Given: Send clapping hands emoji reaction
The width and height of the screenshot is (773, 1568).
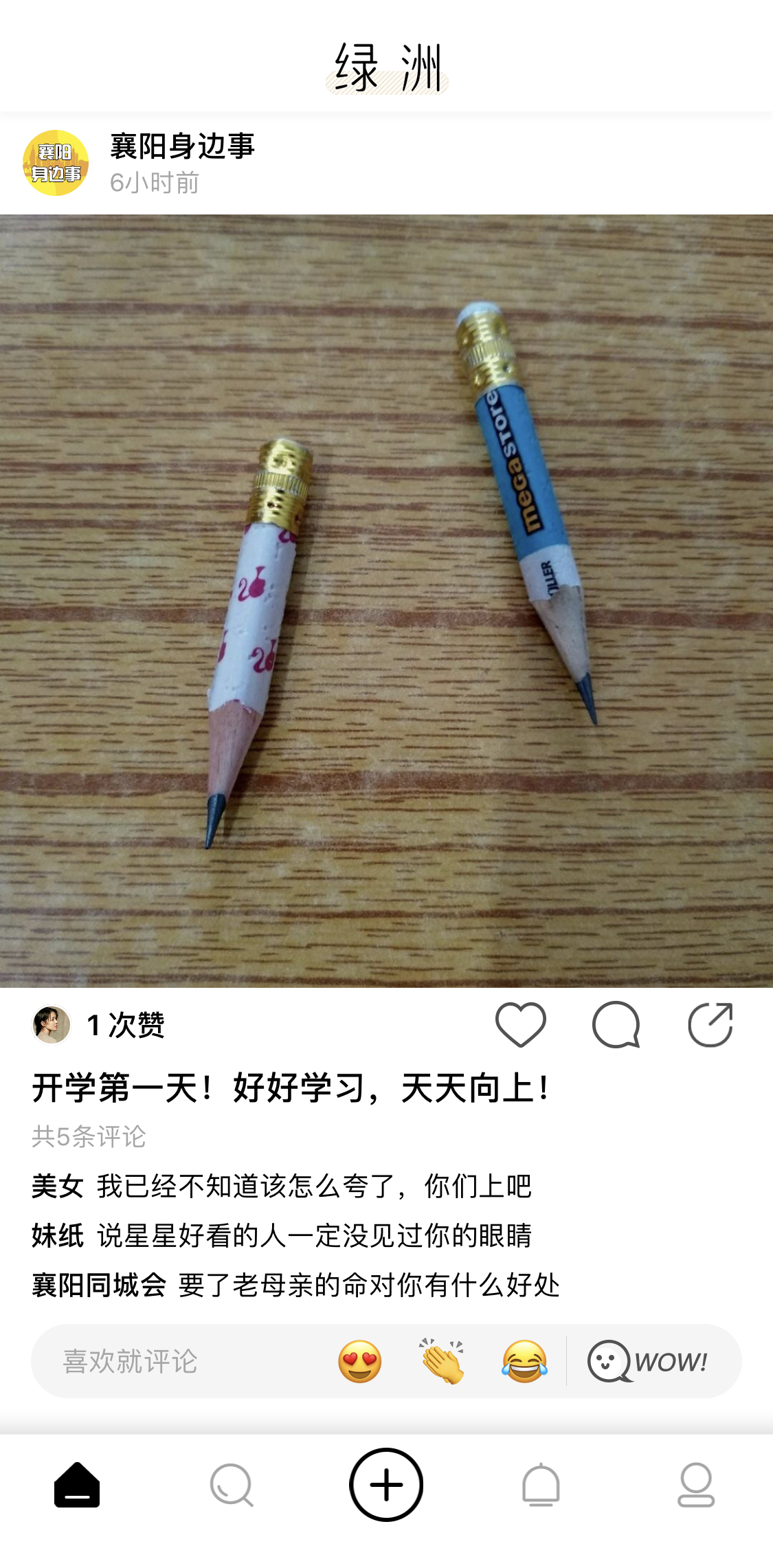Looking at the screenshot, I should tap(442, 1361).
